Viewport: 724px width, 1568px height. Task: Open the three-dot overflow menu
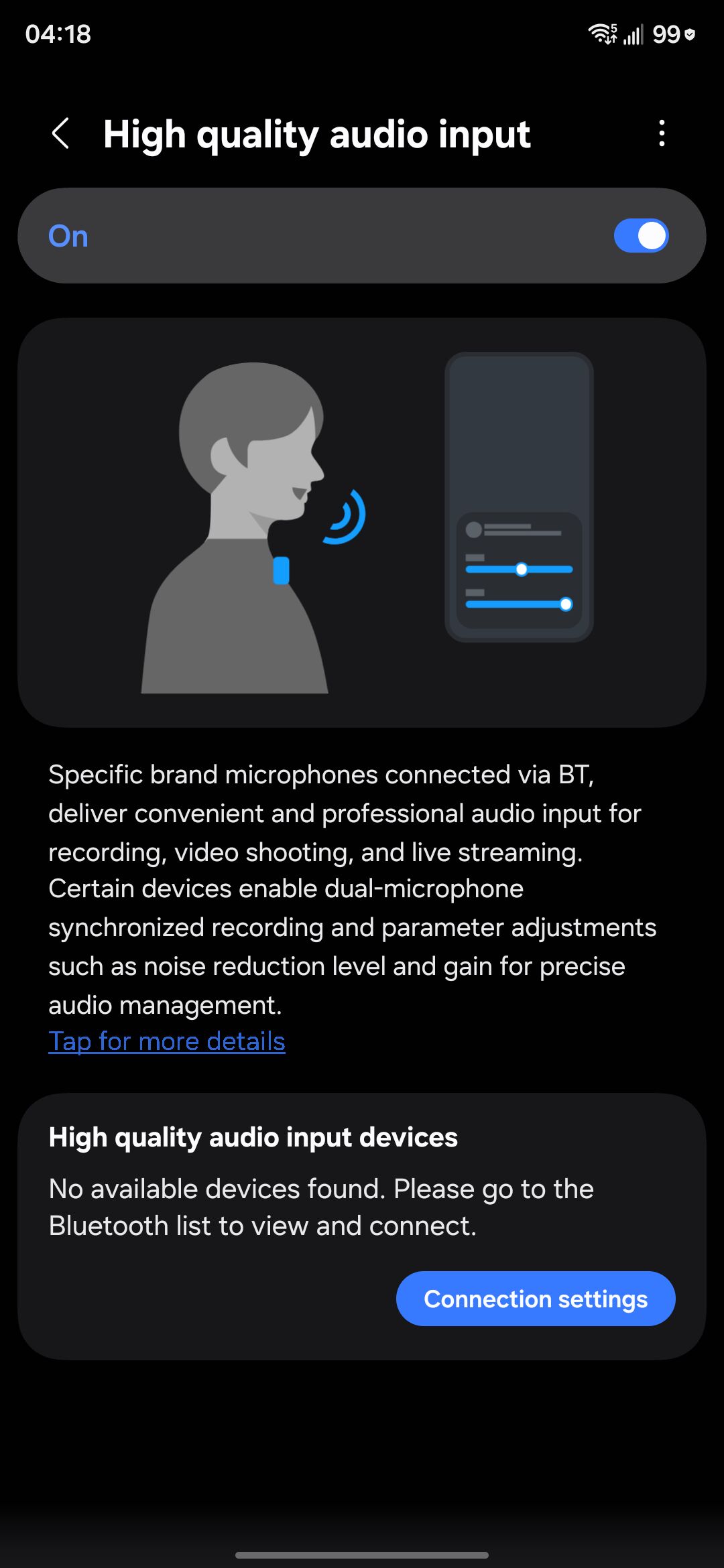(662, 133)
